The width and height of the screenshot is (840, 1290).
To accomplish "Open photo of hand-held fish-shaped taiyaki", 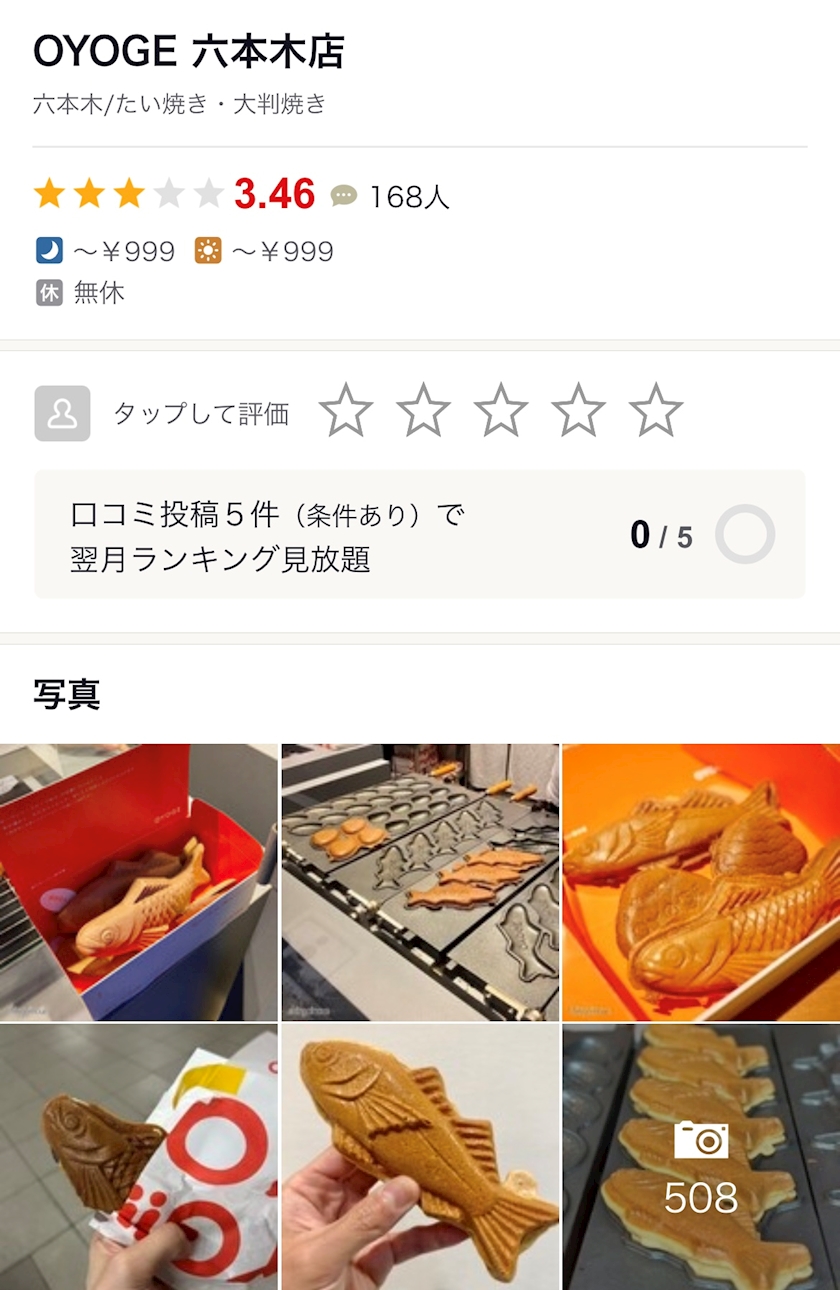I will point(420,1157).
